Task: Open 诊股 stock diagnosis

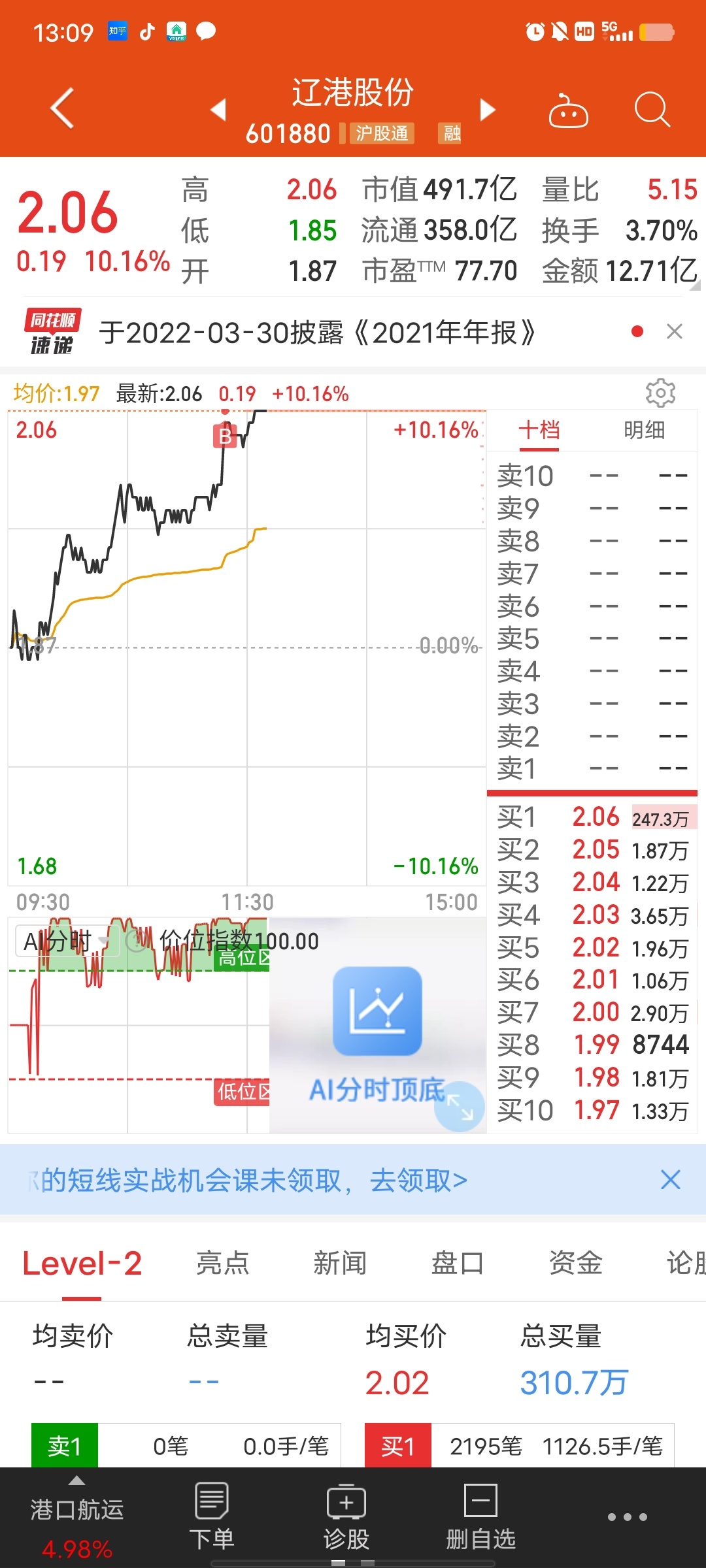Action: coord(346,1517)
